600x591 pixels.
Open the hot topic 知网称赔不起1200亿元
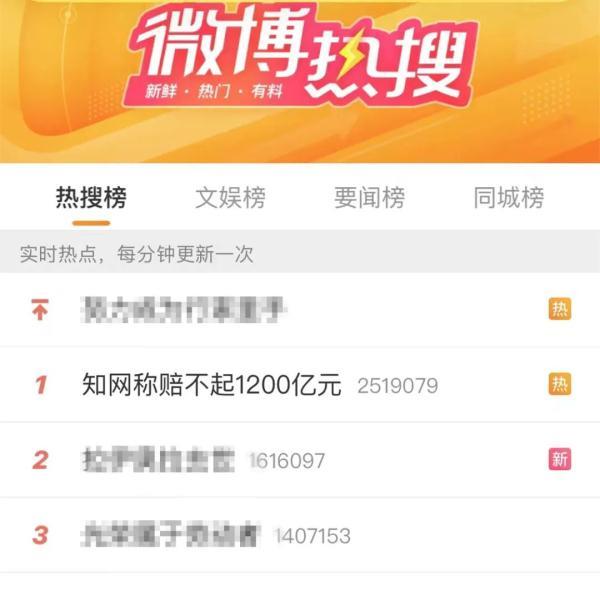(x=212, y=385)
